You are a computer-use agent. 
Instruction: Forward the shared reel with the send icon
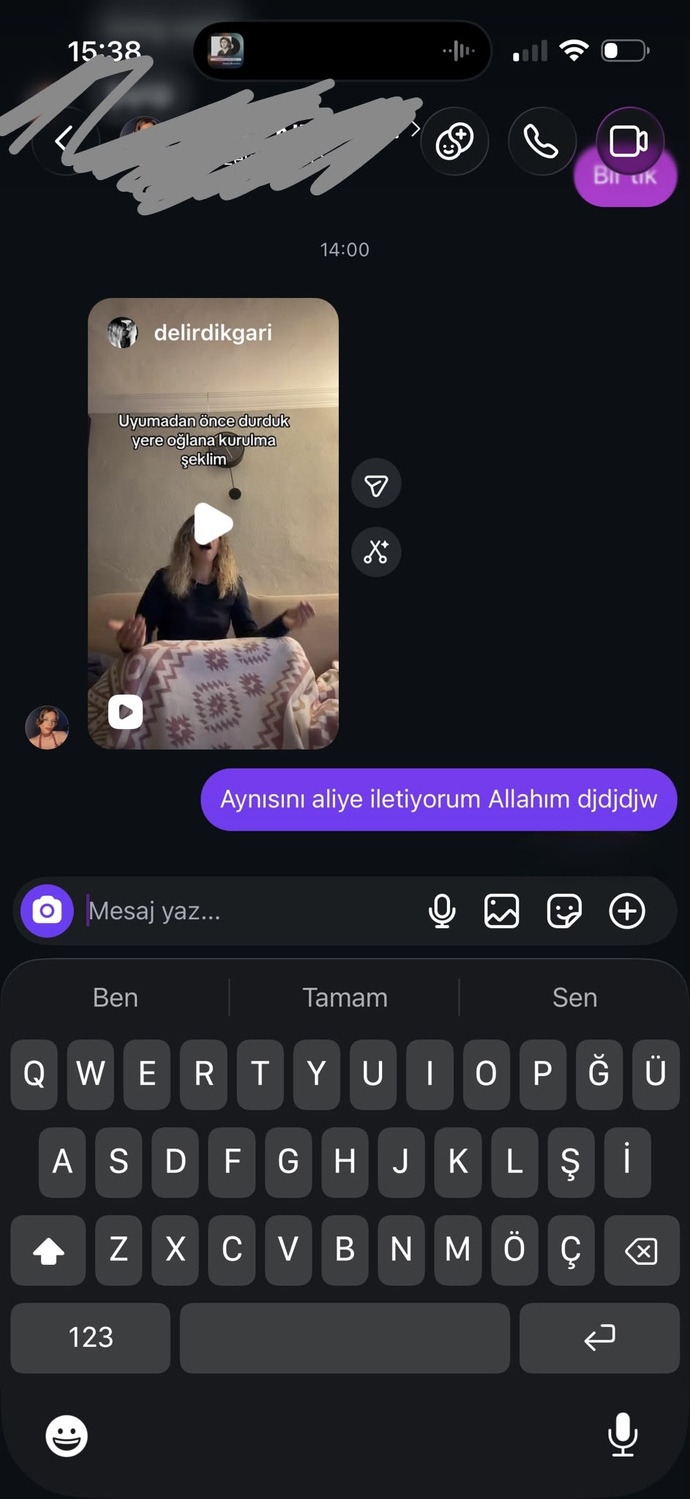tap(376, 485)
